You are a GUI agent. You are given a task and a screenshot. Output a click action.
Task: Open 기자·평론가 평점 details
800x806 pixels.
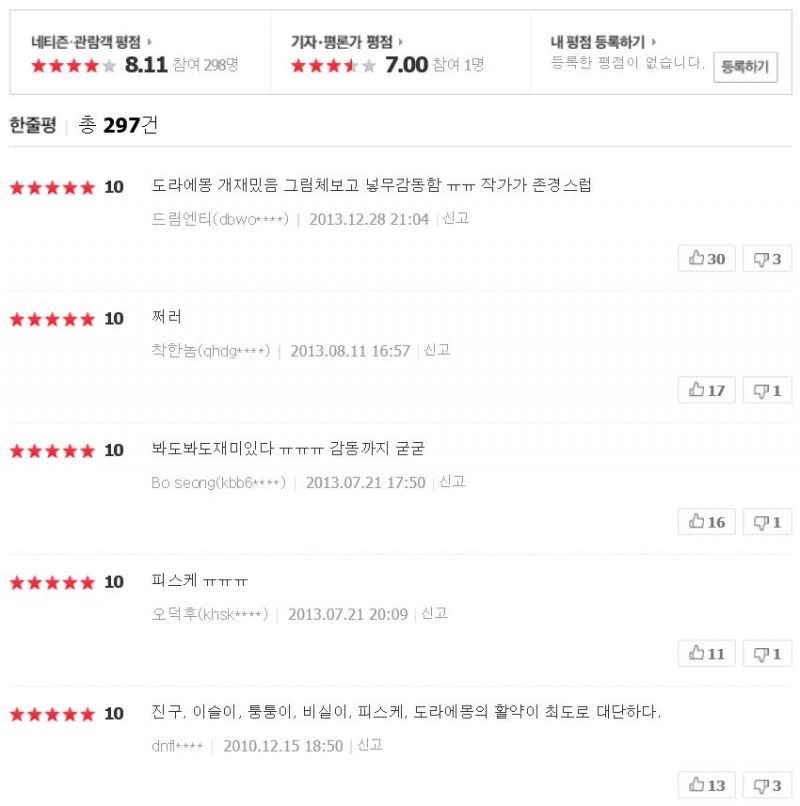tap(345, 42)
